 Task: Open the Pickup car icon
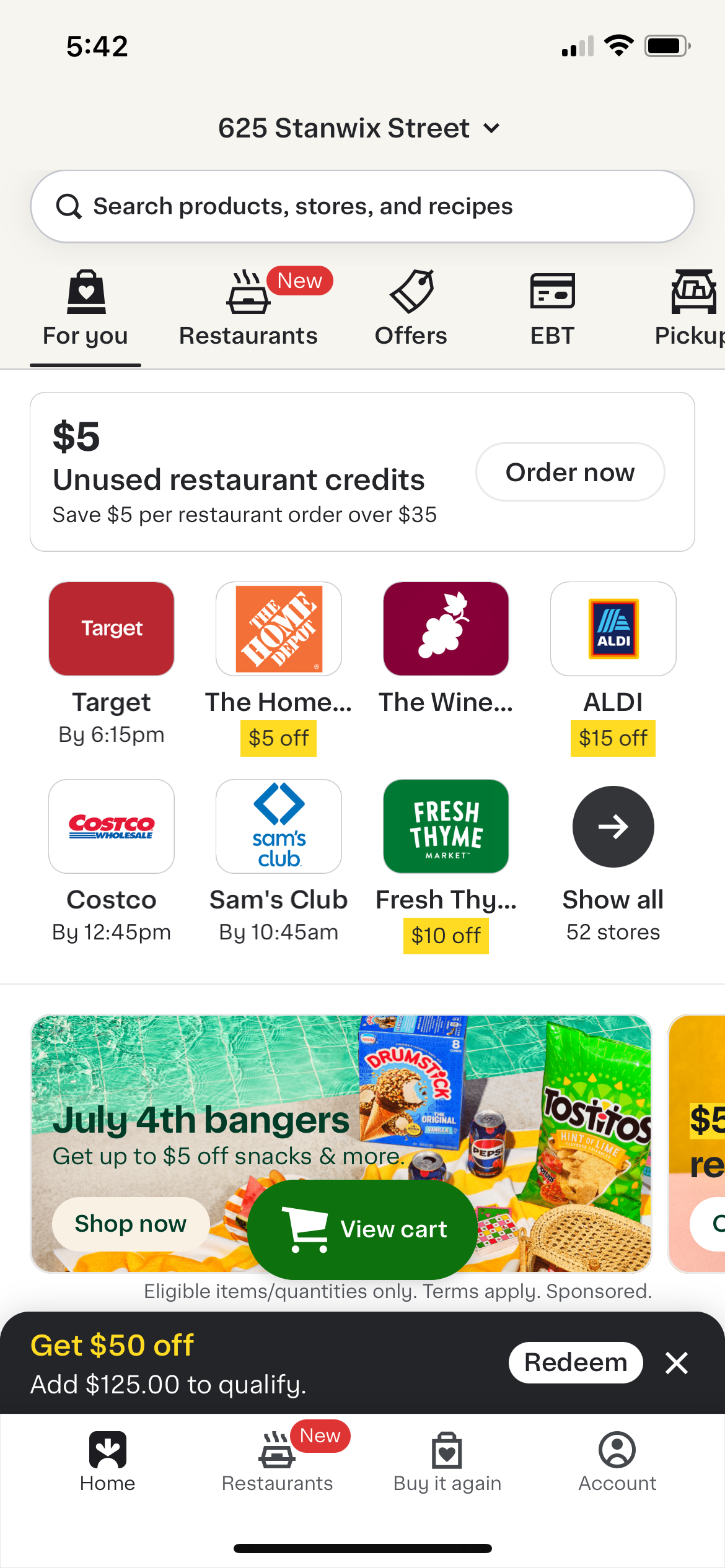click(x=692, y=291)
